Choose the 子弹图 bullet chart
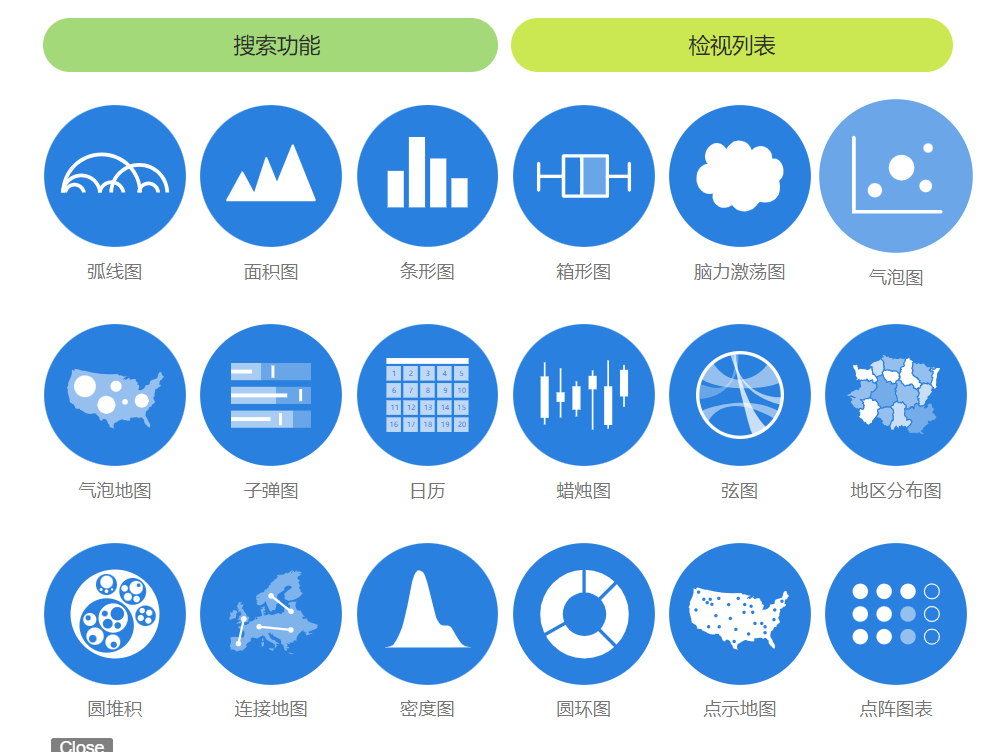991x752 pixels. point(271,395)
